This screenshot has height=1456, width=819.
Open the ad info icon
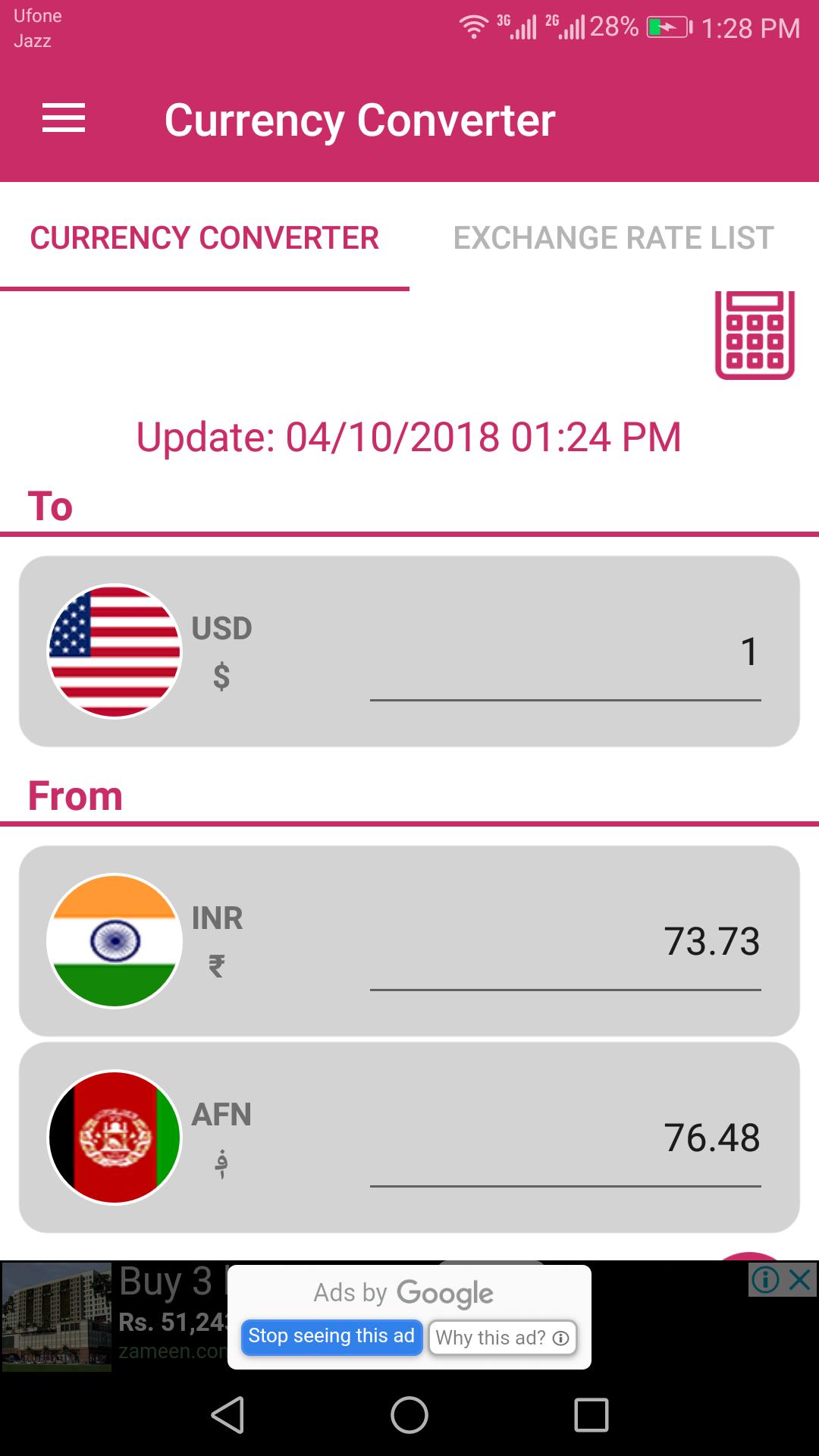[x=766, y=1280]
